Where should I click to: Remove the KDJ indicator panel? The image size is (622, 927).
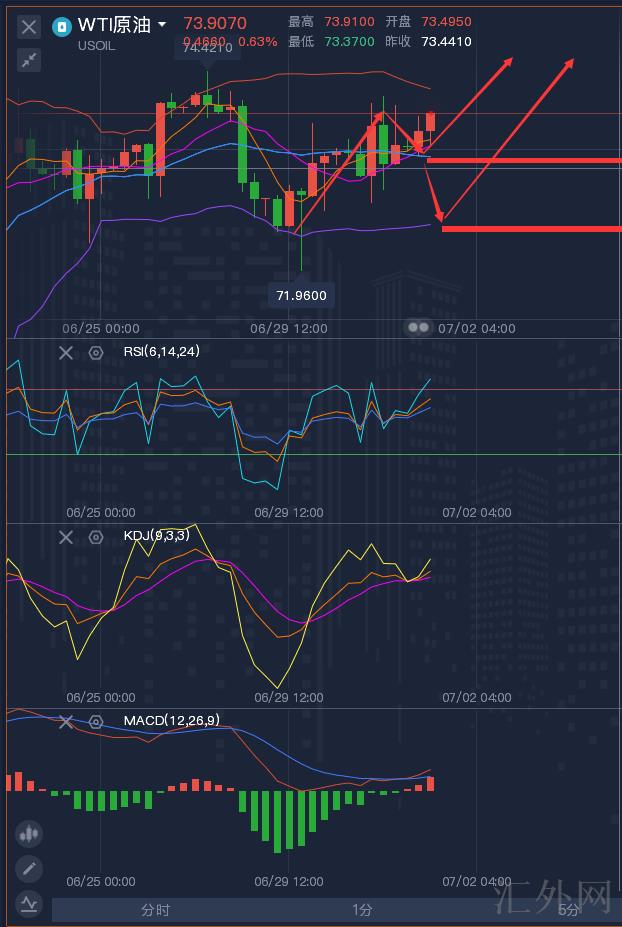[66, 537]
